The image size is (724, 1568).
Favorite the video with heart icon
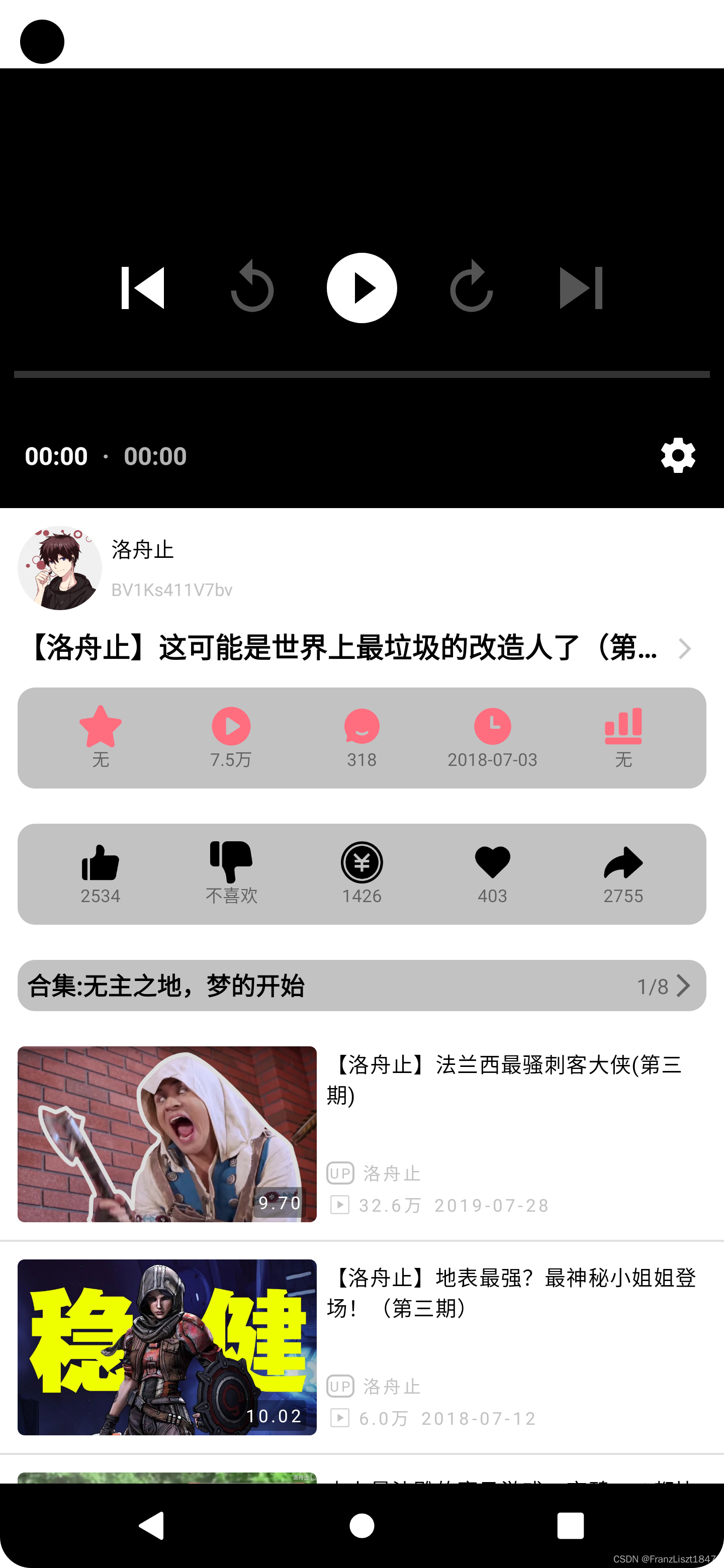[493, 874]
